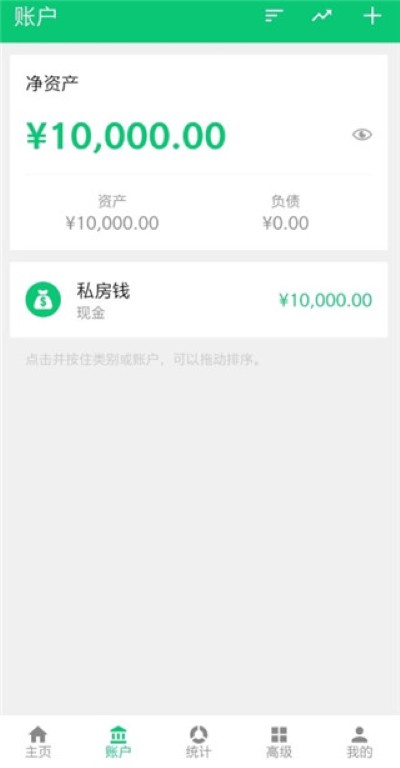Open the 私房钱 cash account
400x768 pixels.
199,300
